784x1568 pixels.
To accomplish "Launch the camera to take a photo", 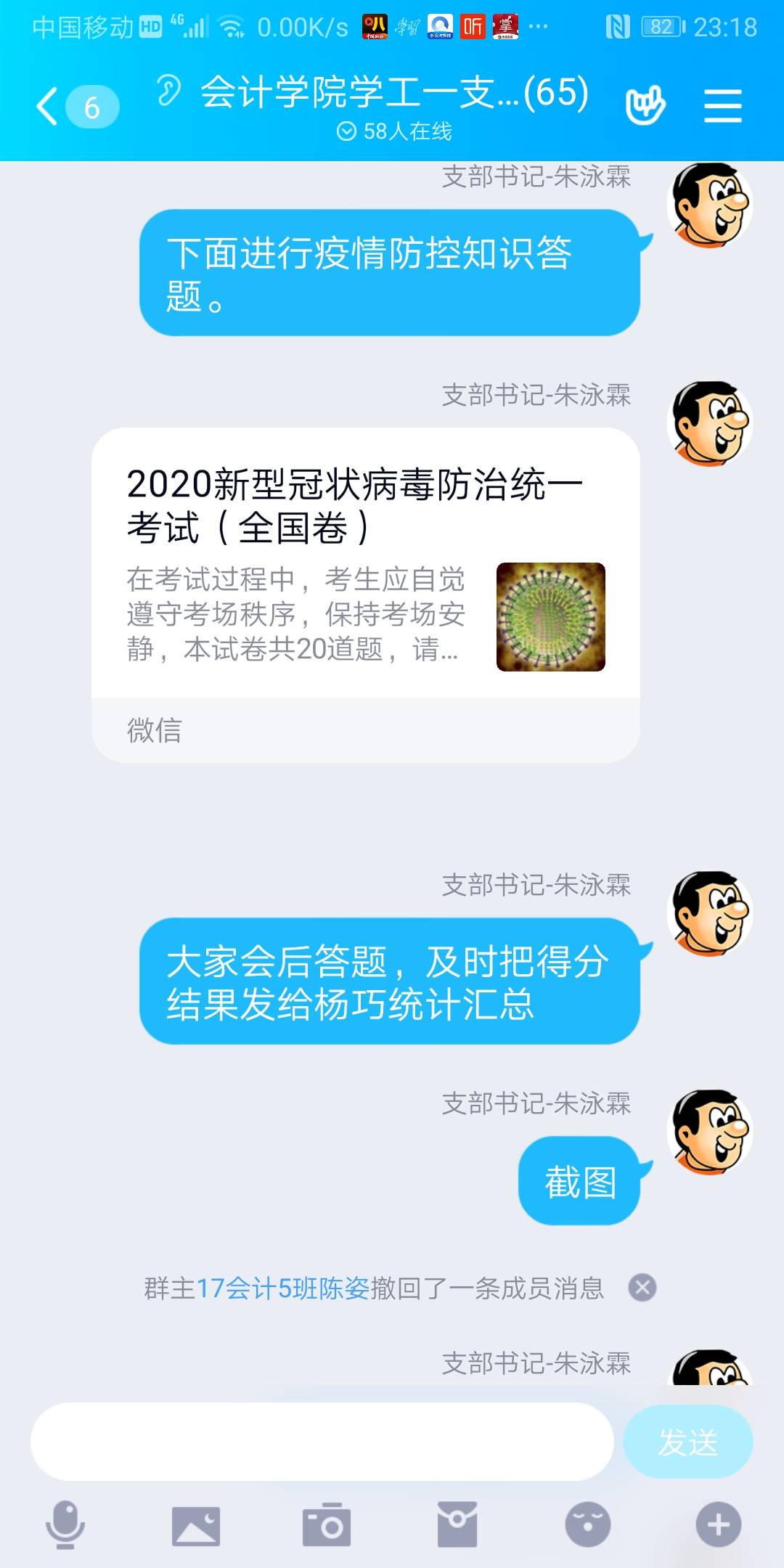I will (x=327, y=1525).
